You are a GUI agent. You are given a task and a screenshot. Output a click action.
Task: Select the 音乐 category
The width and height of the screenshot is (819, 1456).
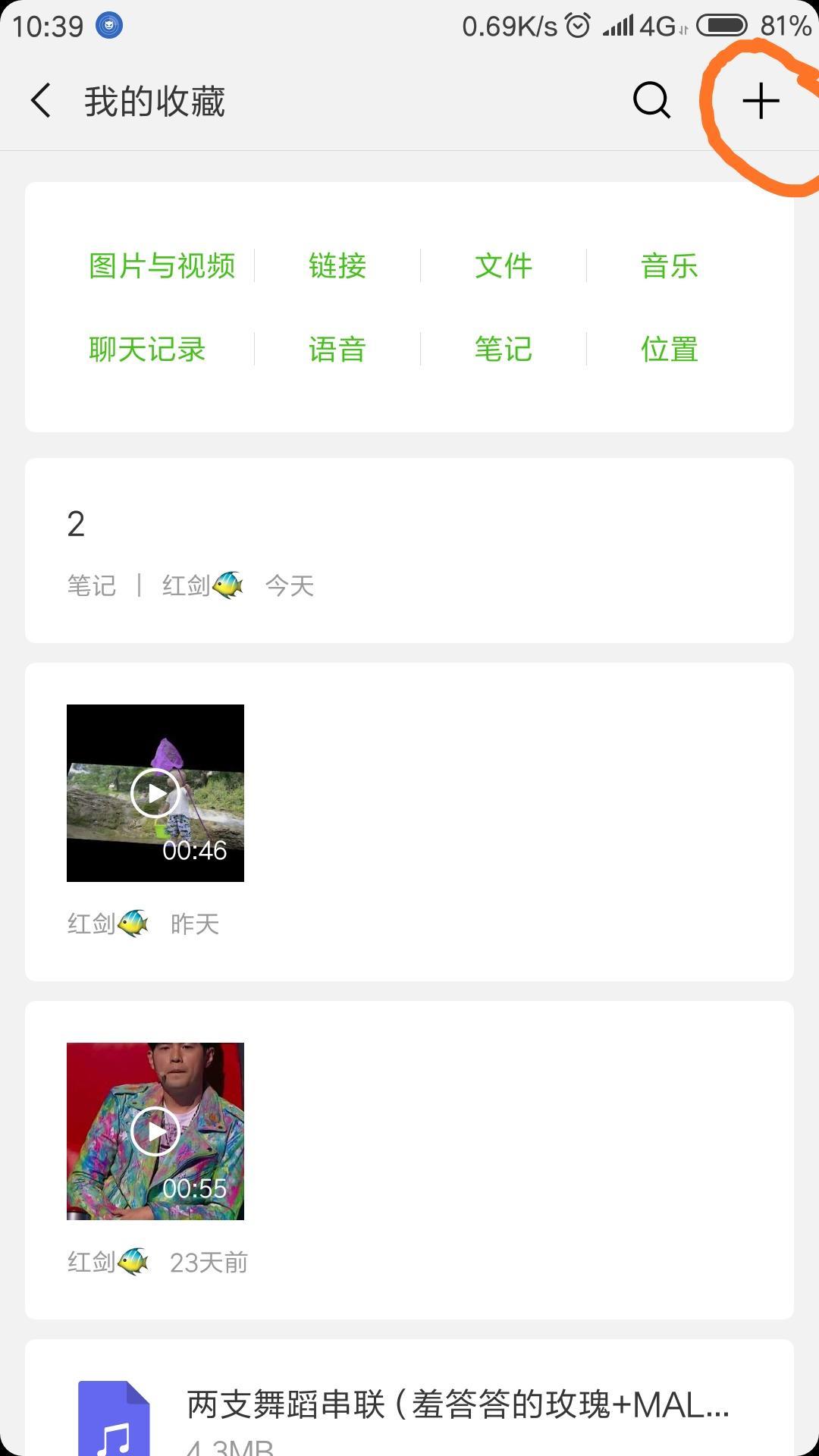(x=669, y=266)
